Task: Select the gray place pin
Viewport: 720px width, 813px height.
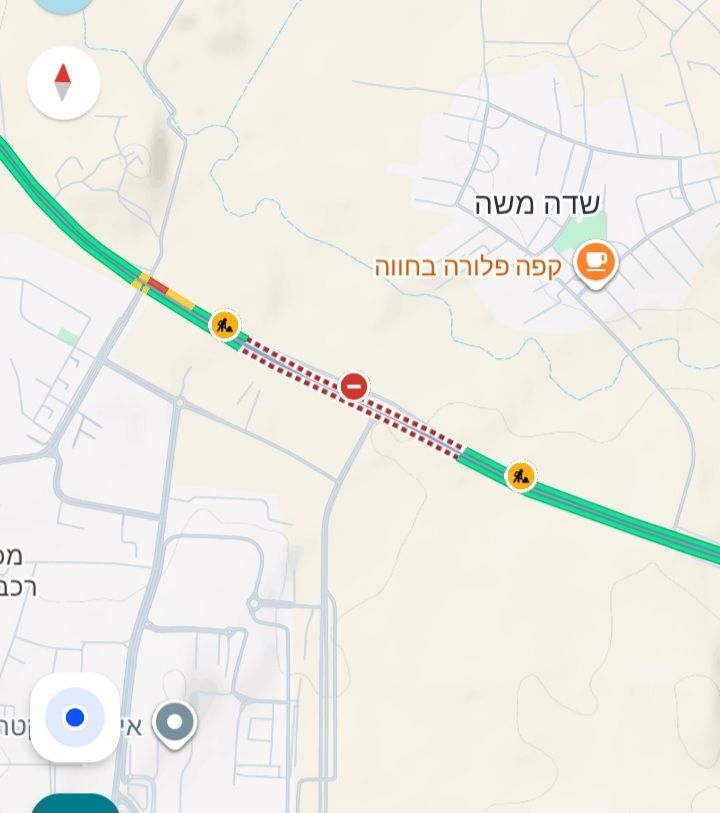Action: (177, 722)
